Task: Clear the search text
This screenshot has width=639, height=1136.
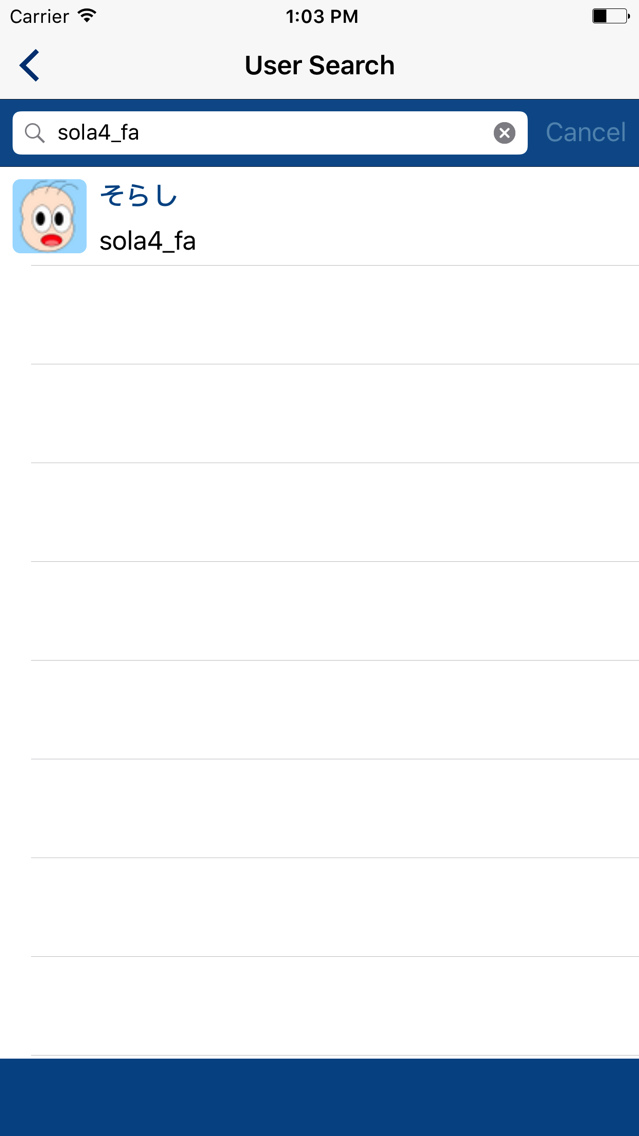Action: click(x=504, y=133)
